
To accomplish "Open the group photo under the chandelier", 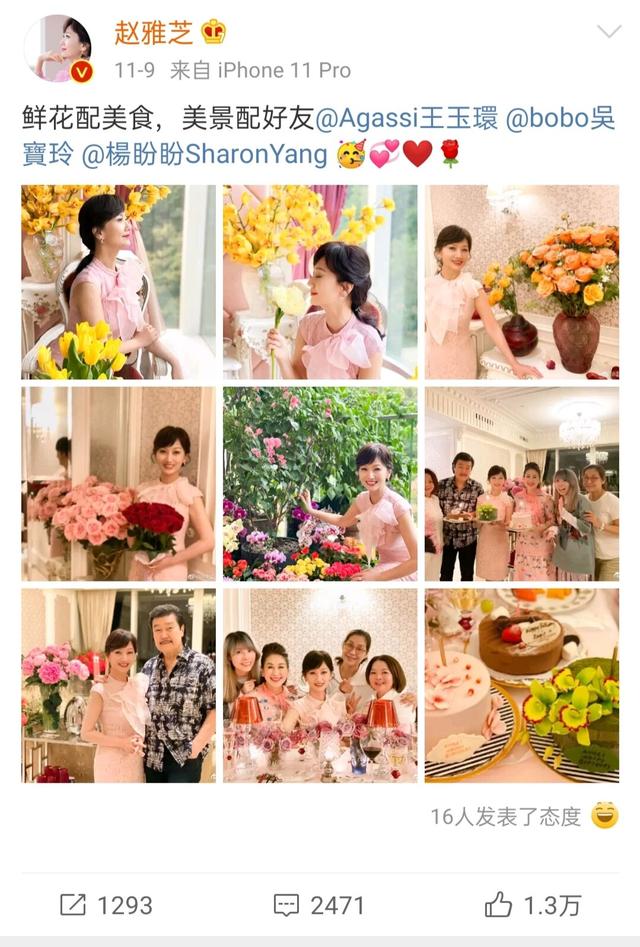I will tap(522, 484).
